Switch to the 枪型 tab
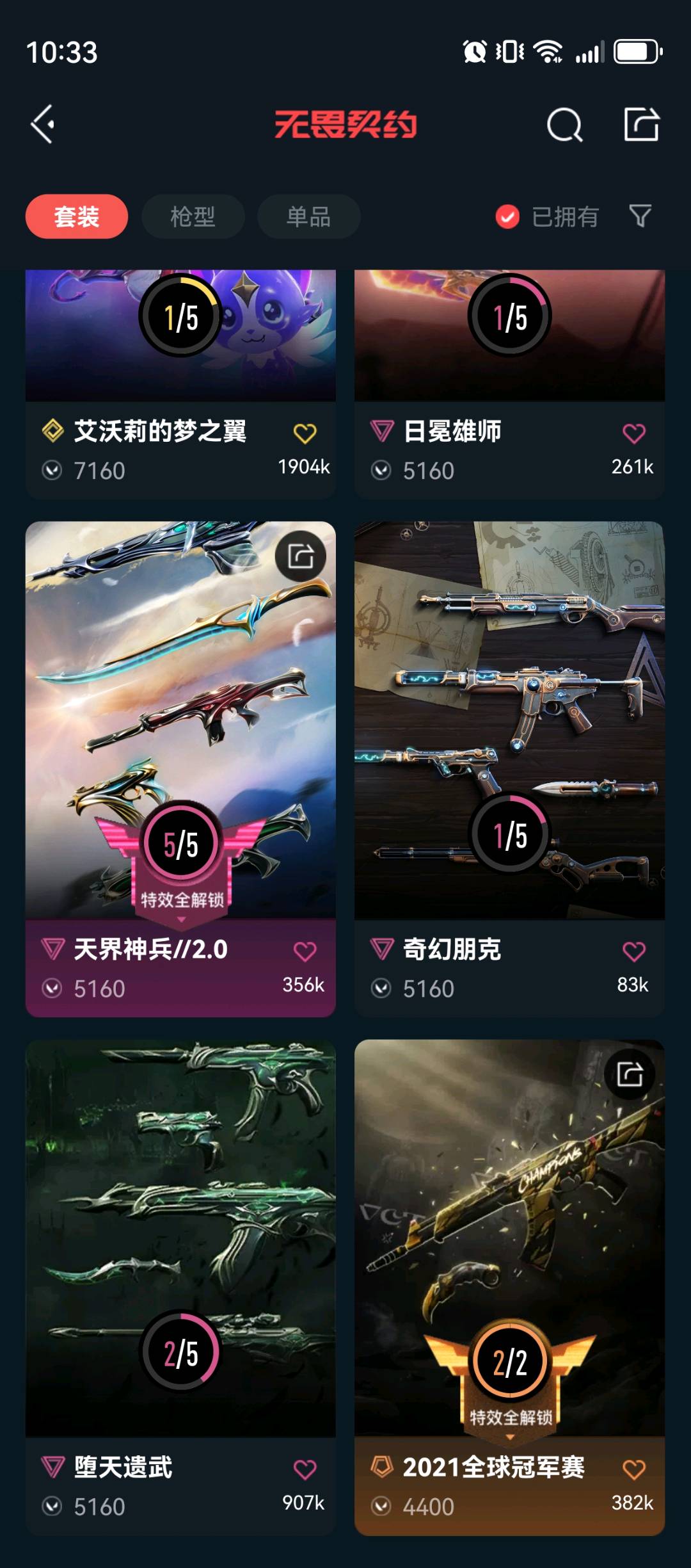The image size is (691, 1568). pos(193,216)
